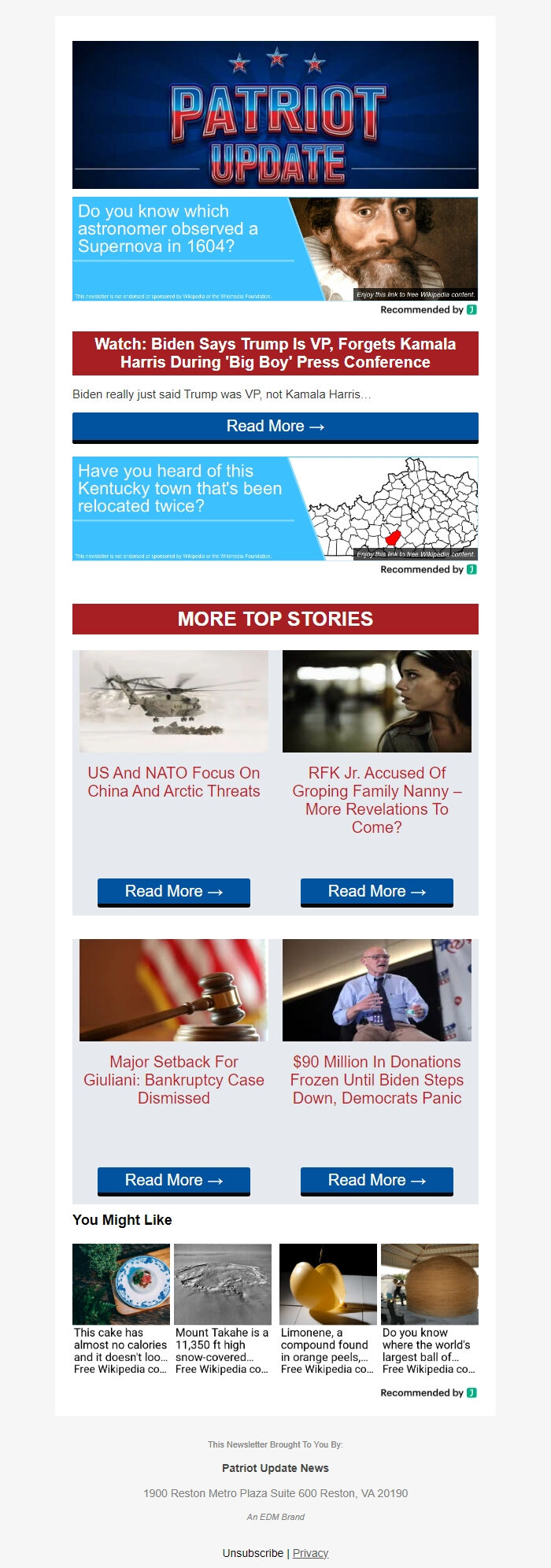Read more on RFK Jr. story

coord(377,891)
